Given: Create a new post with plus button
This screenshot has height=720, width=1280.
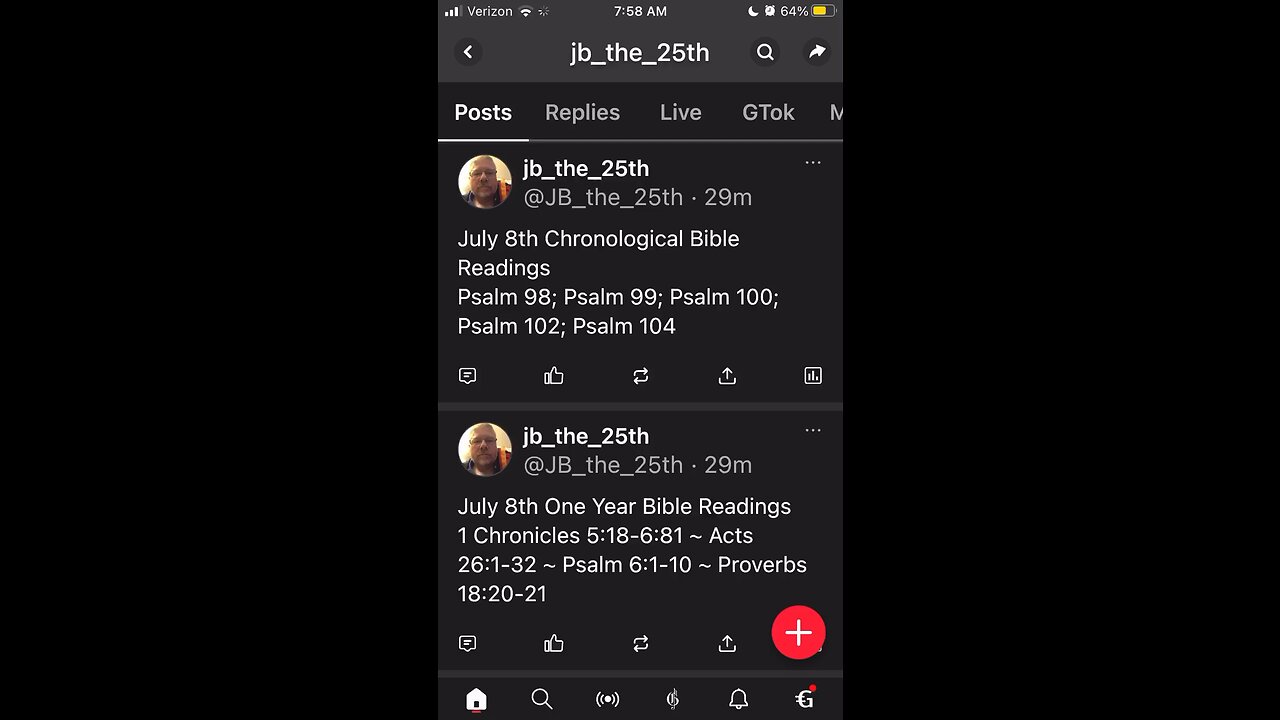Looking at the screenshot, I should coord(798,632).
